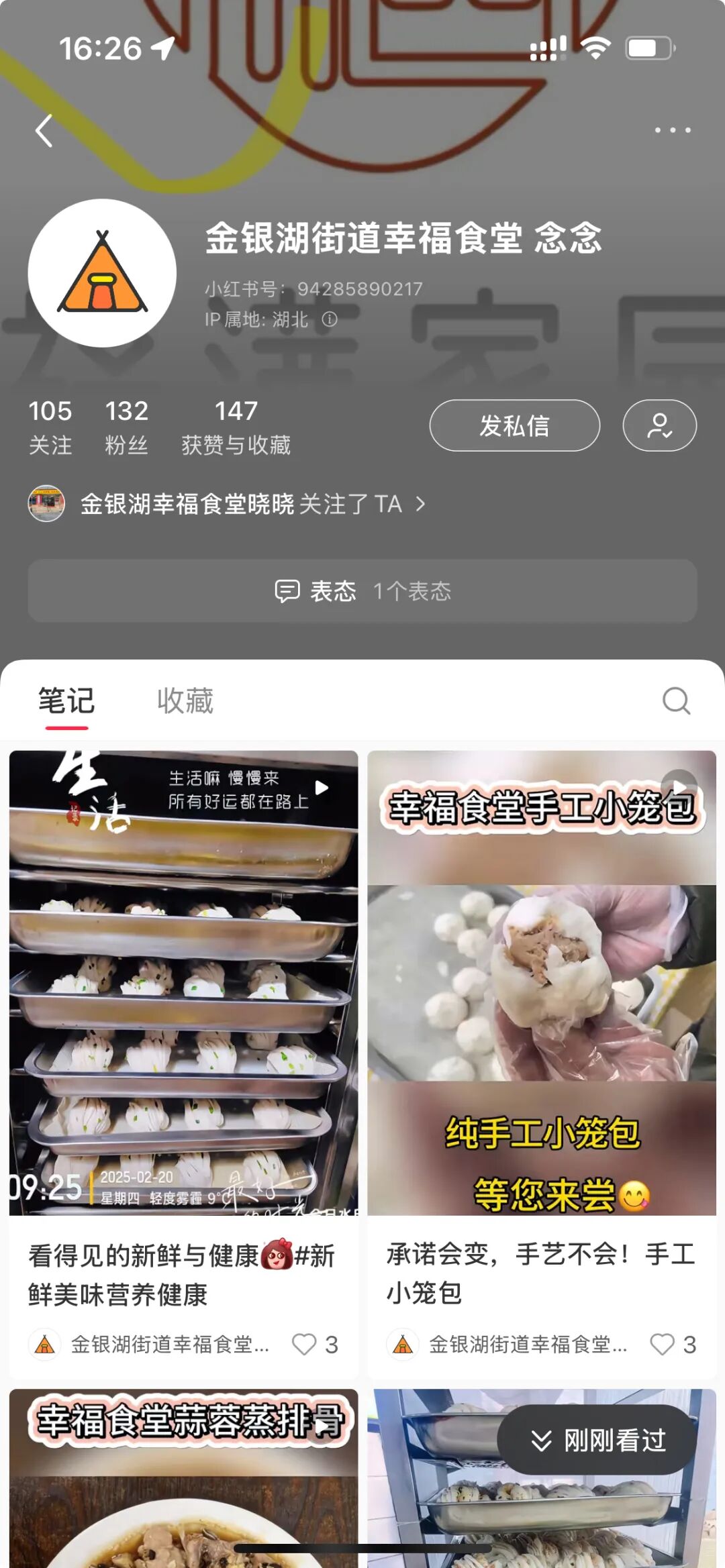Tap the info icon next to IP属地

pyautogui.click(x=330, y=319)
